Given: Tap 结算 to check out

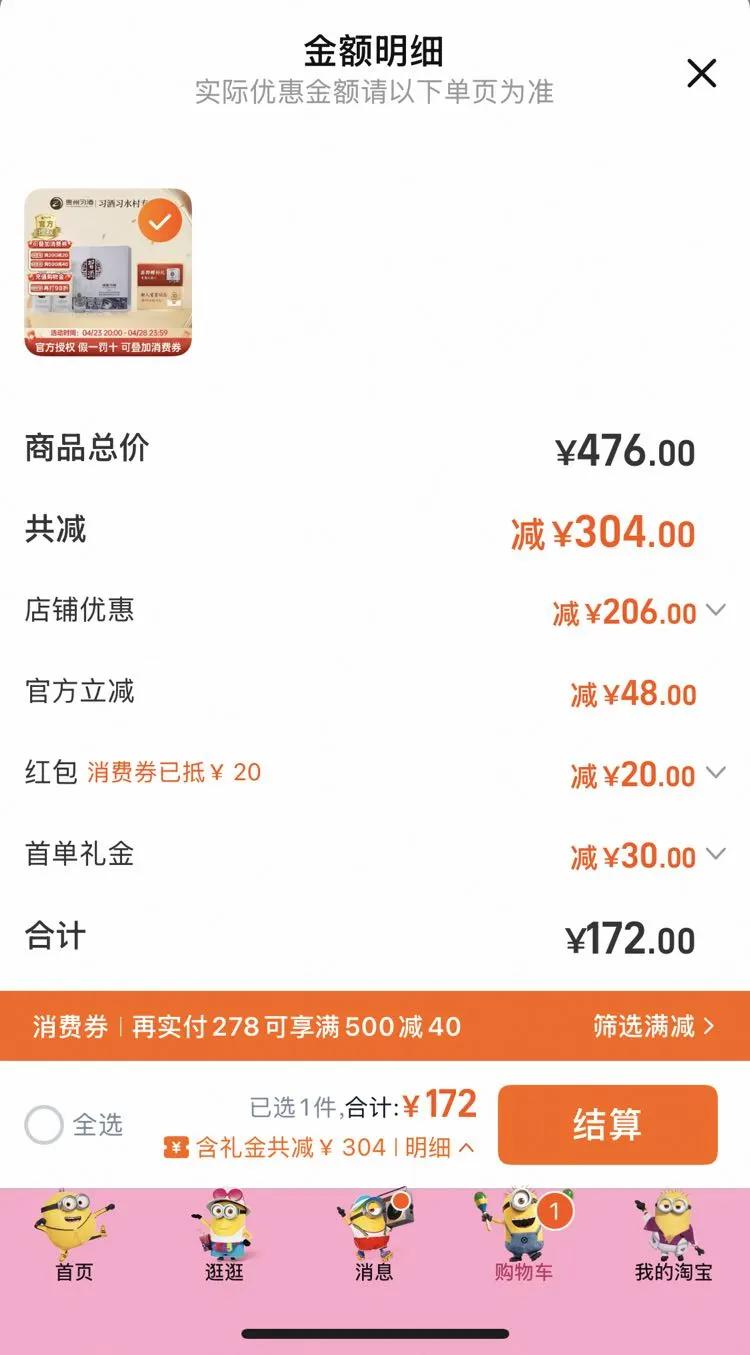Looking at the screenshot, I should 608,1125.
